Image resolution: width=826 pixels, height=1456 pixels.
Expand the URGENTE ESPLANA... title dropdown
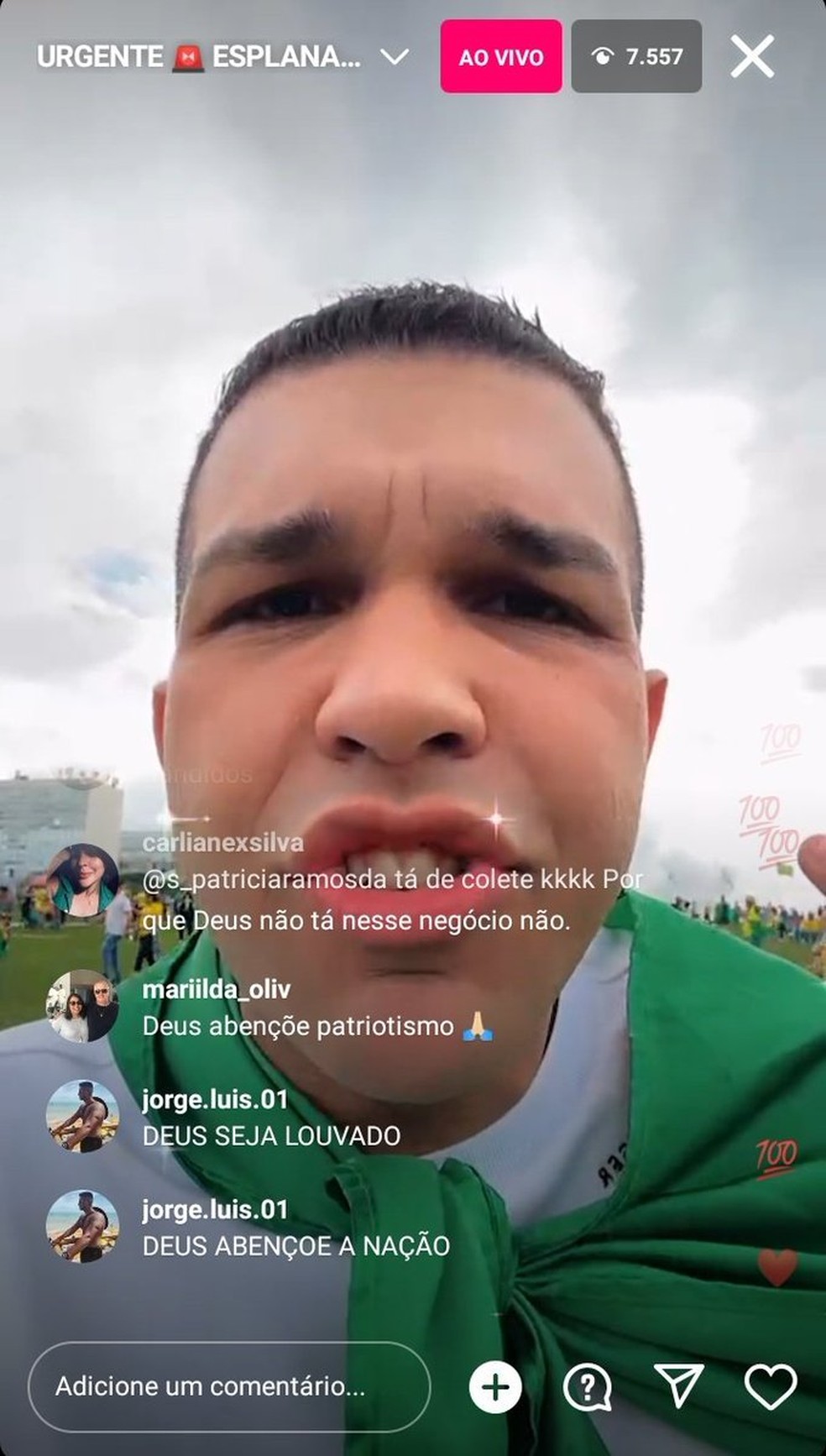coord(394,57)
